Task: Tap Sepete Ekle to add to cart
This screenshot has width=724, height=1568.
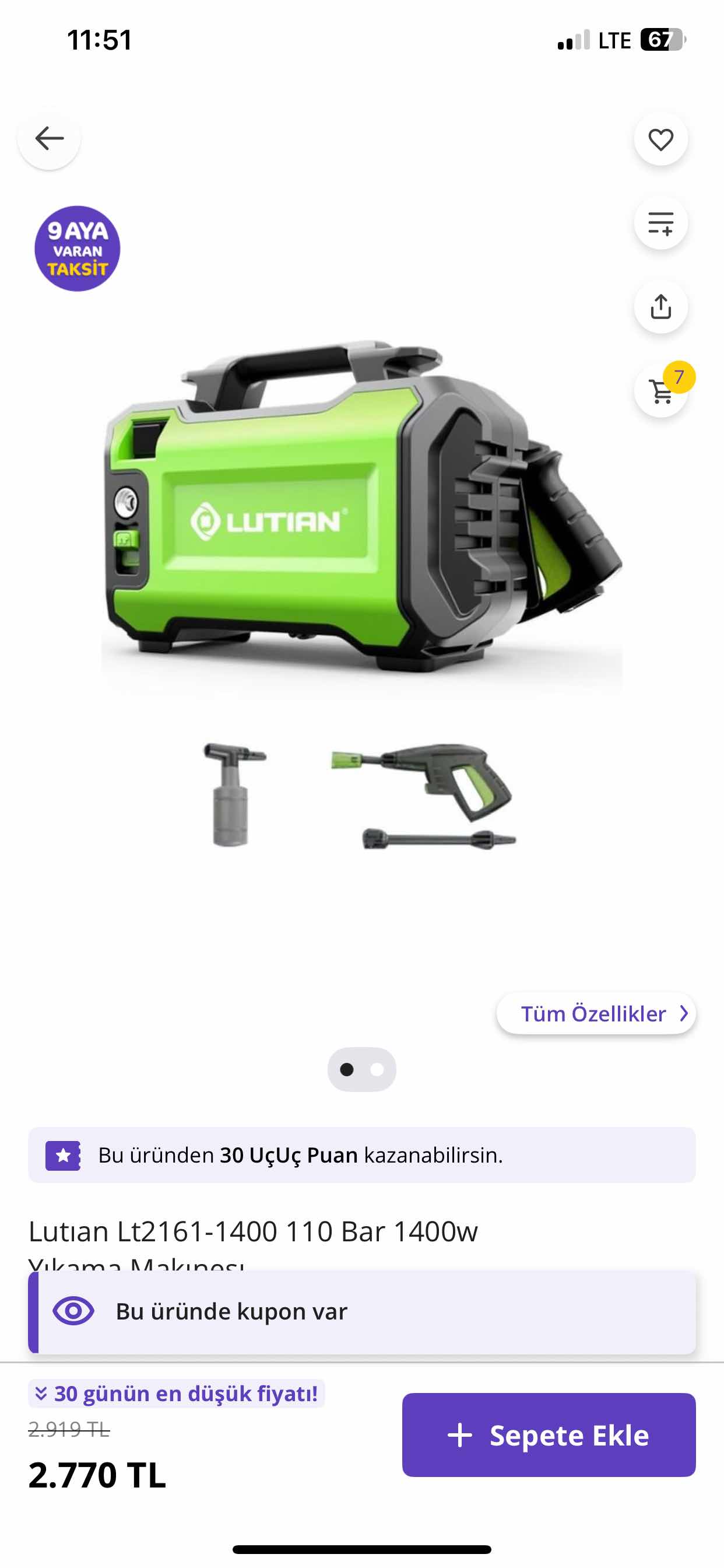Action: [x=549, y=1434]
